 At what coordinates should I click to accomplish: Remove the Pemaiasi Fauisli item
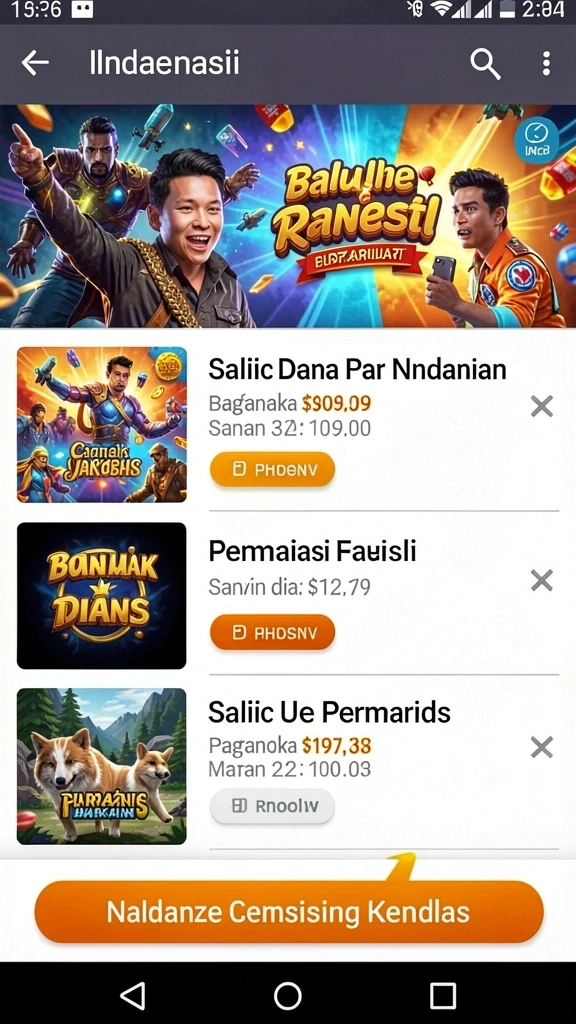click(541, 580)
